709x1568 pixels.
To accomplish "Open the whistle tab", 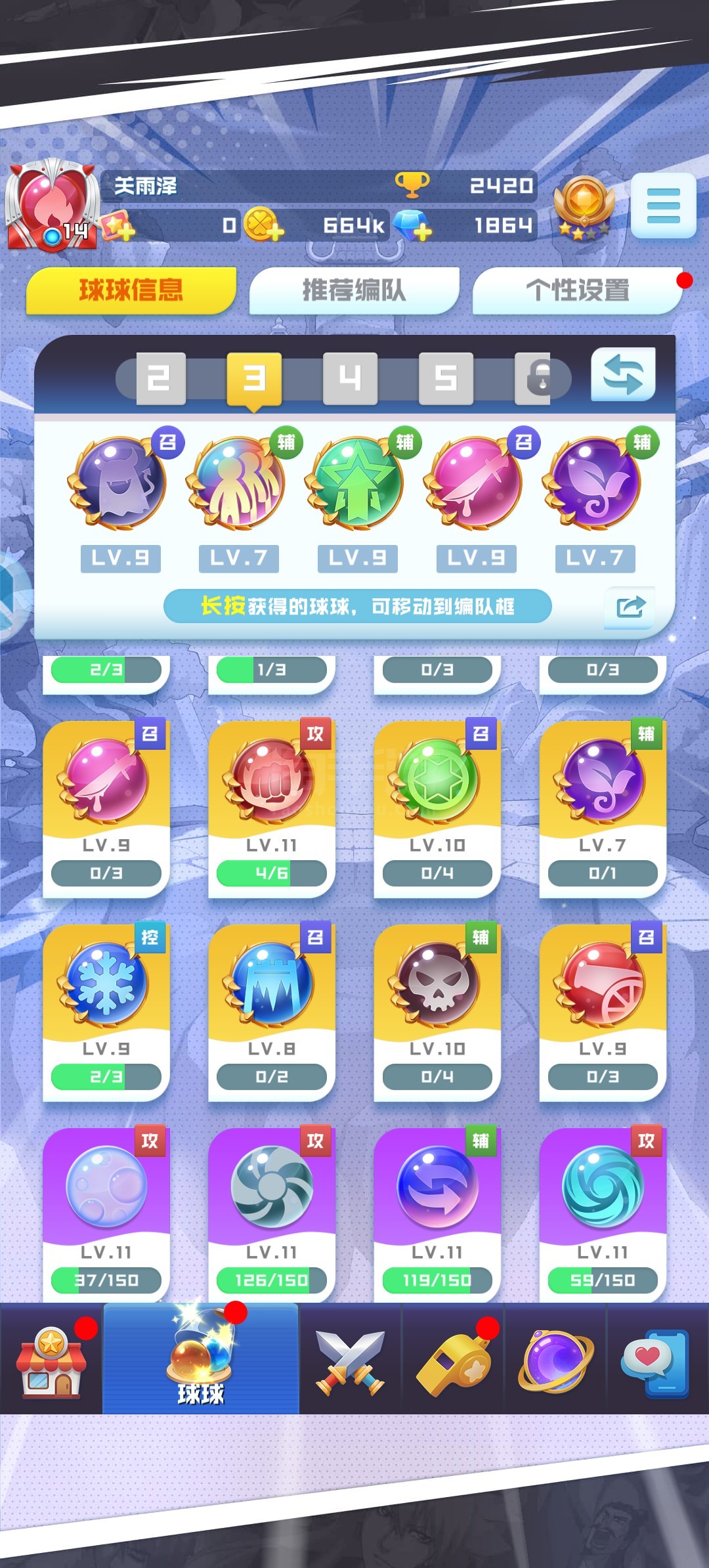I will 453,1359.
